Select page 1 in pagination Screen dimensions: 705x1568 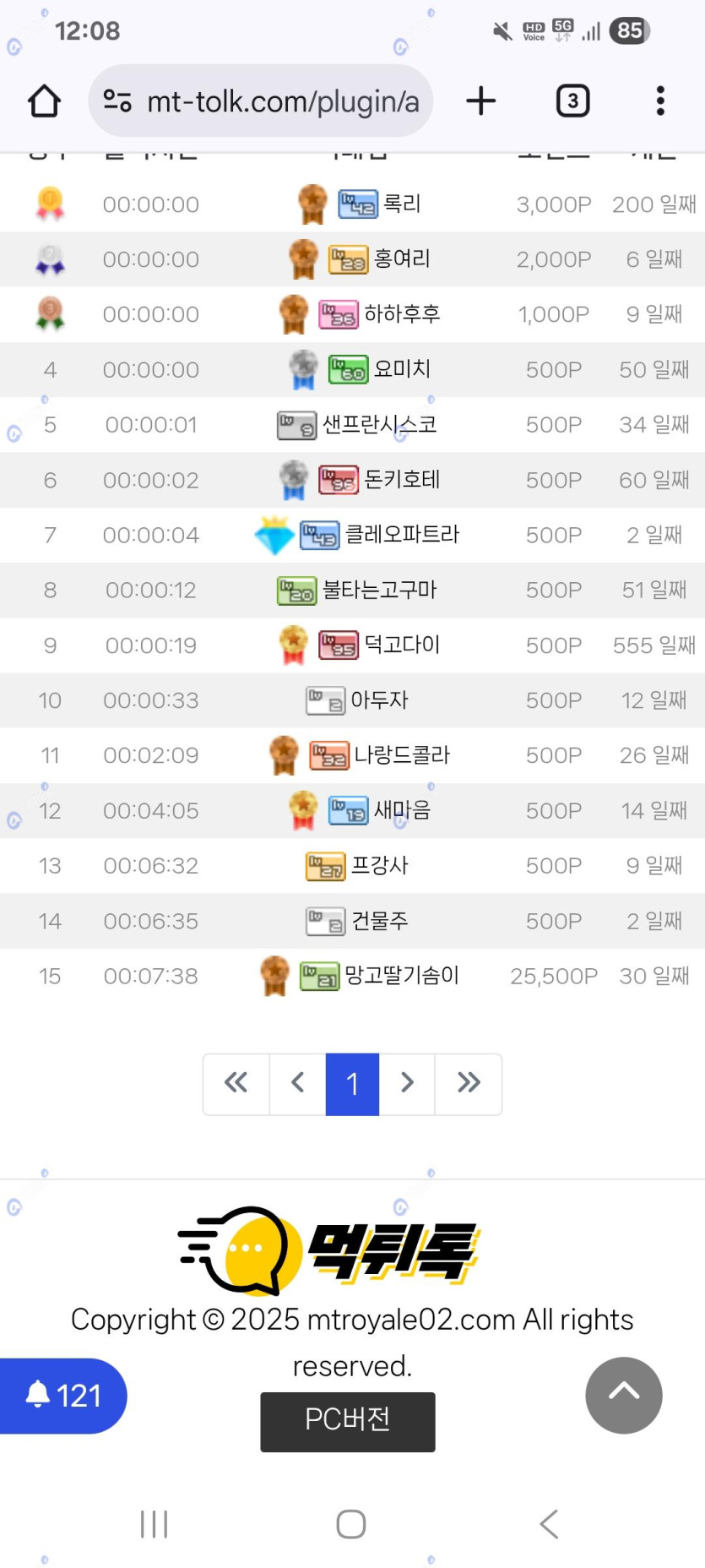pyautogui.click(x=352, y=1083)
